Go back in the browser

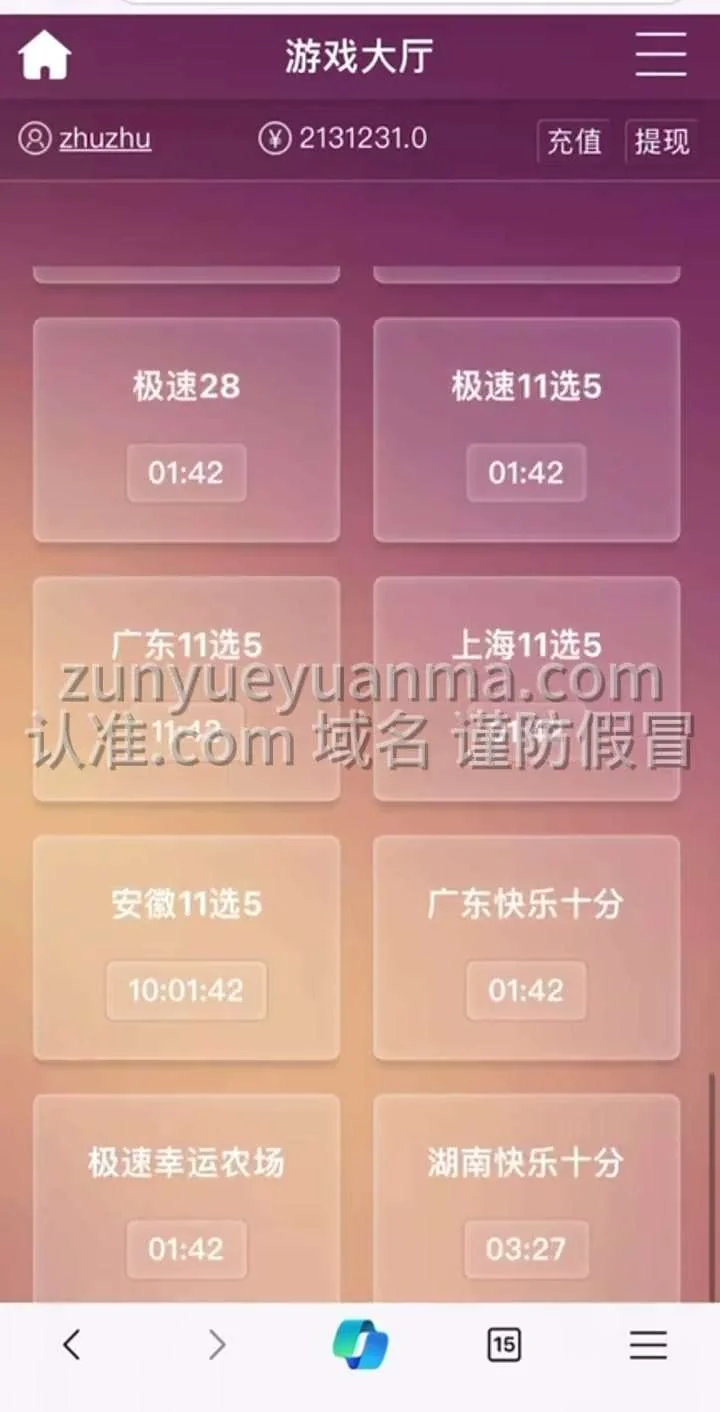point(71,1346)
